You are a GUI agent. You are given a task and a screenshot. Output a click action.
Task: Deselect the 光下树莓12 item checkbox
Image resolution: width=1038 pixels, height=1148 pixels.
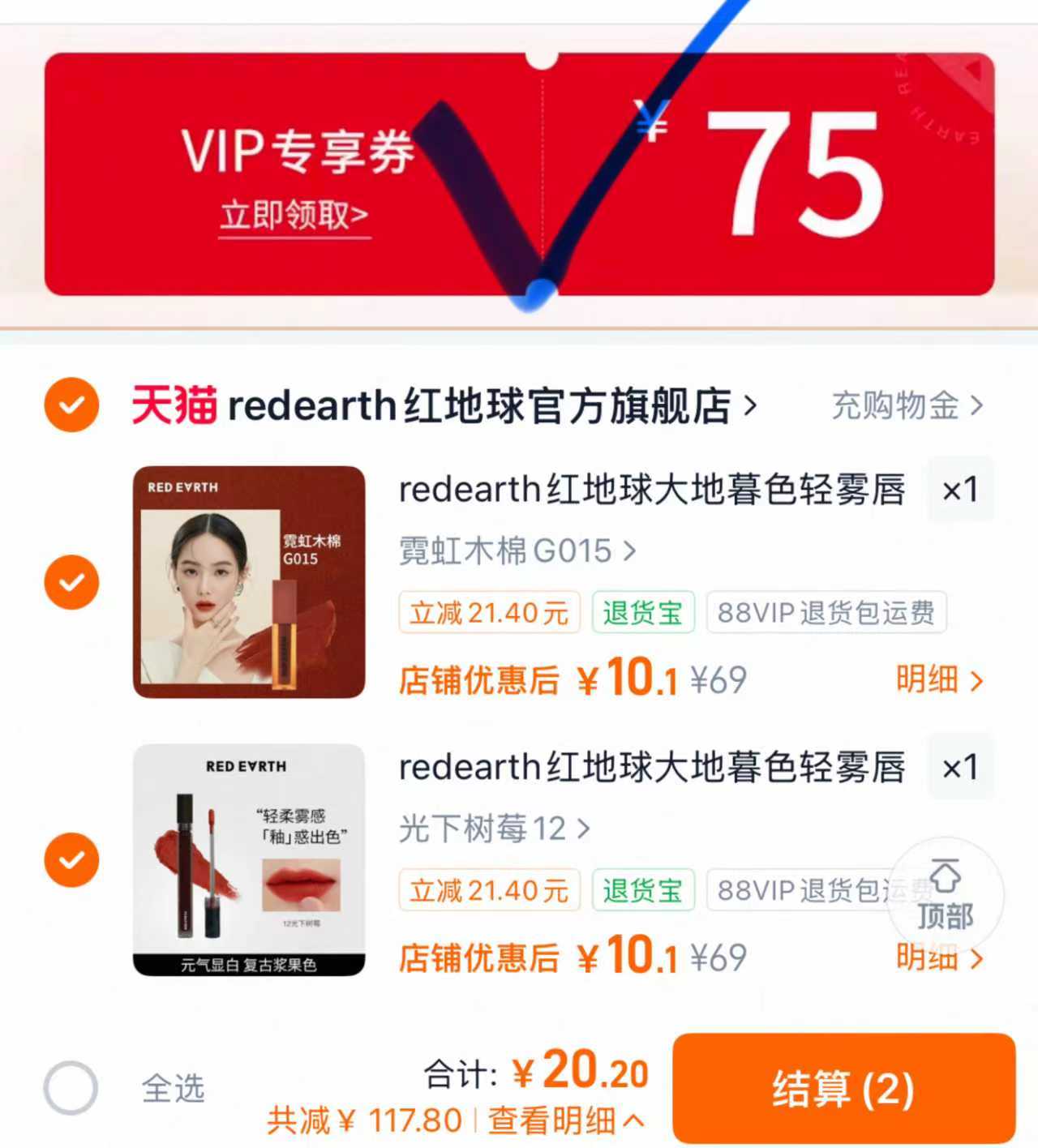pyautogui.click(x=71, y=859)
